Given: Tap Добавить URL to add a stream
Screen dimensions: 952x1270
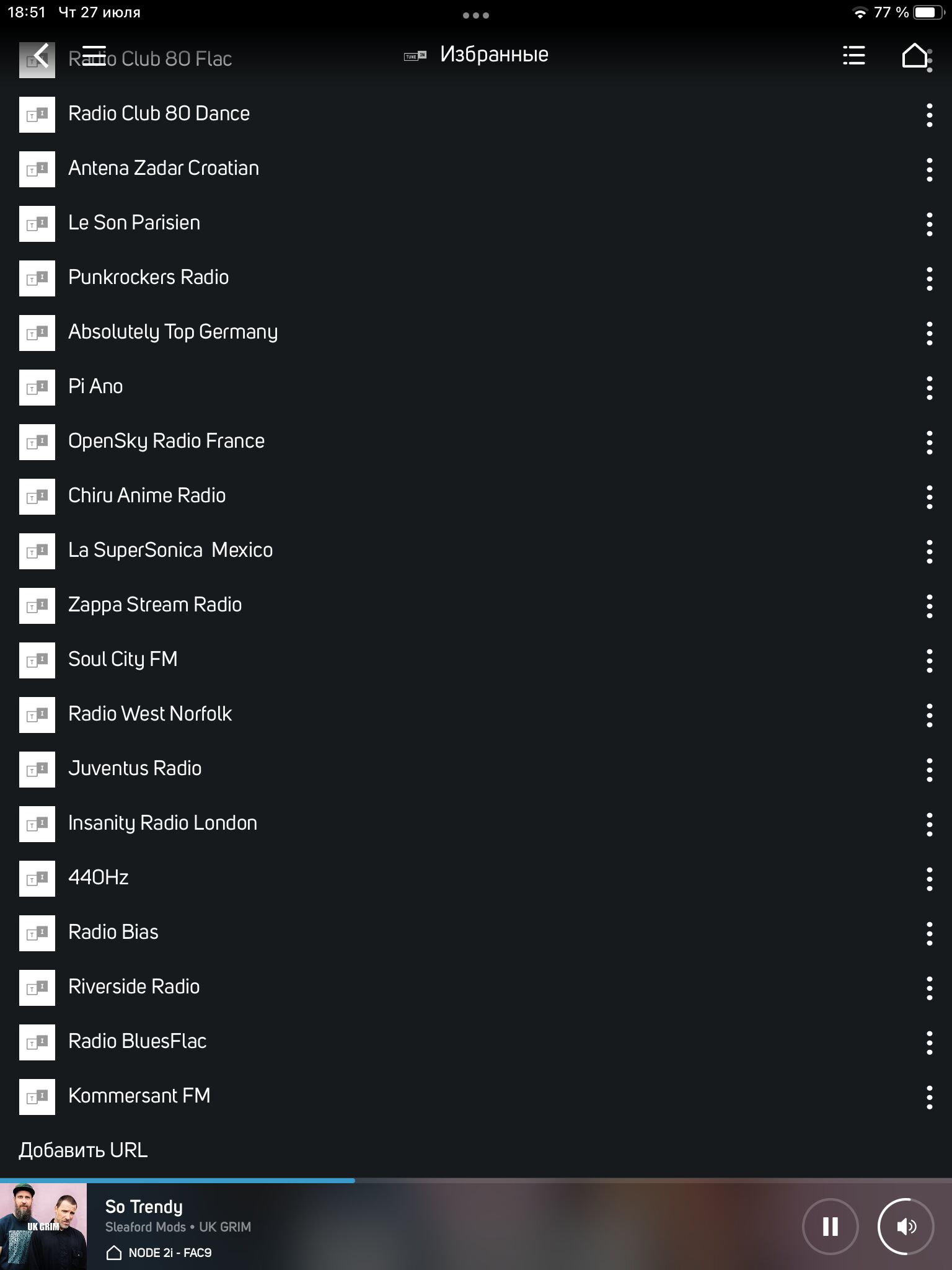Looking at the screenshot, I should 83,1150.
